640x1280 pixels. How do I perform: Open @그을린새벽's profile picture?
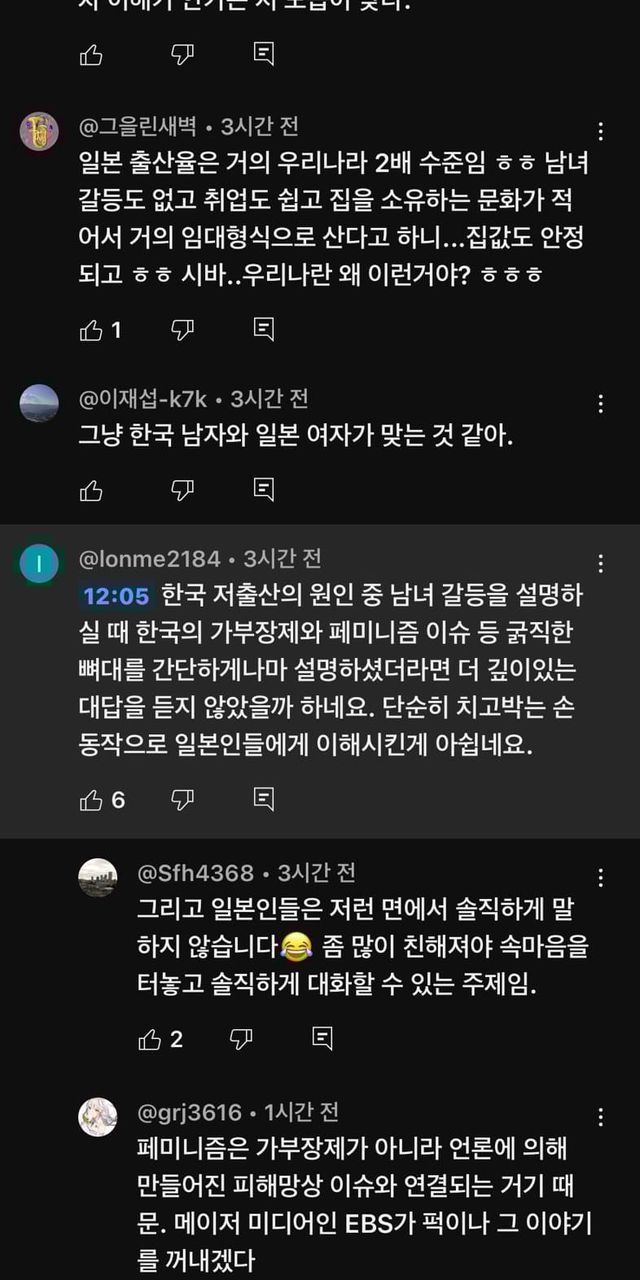point(39,131)
